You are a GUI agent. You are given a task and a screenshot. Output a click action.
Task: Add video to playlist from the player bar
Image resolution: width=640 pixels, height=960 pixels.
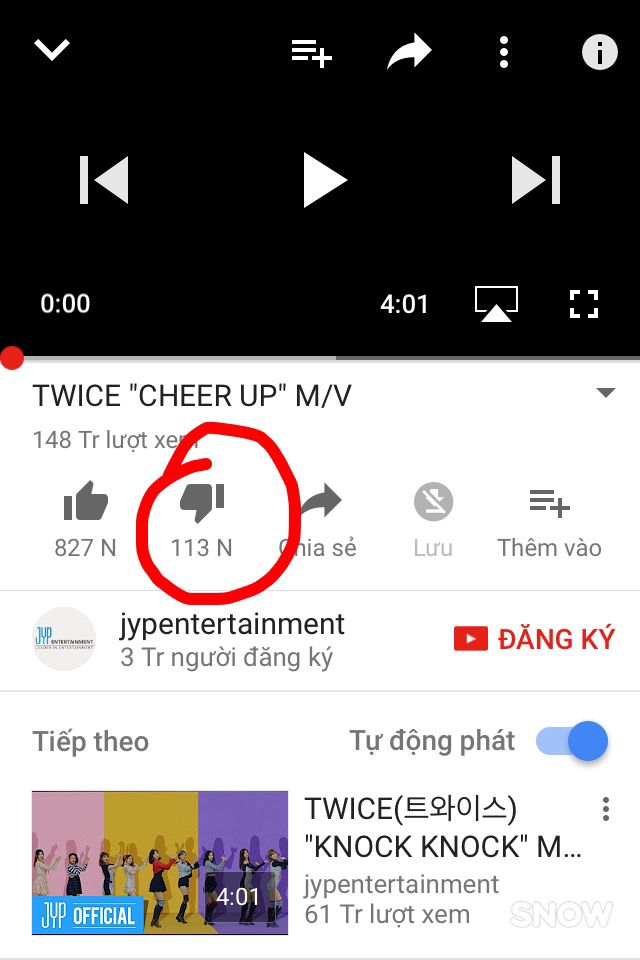(311, 52)
